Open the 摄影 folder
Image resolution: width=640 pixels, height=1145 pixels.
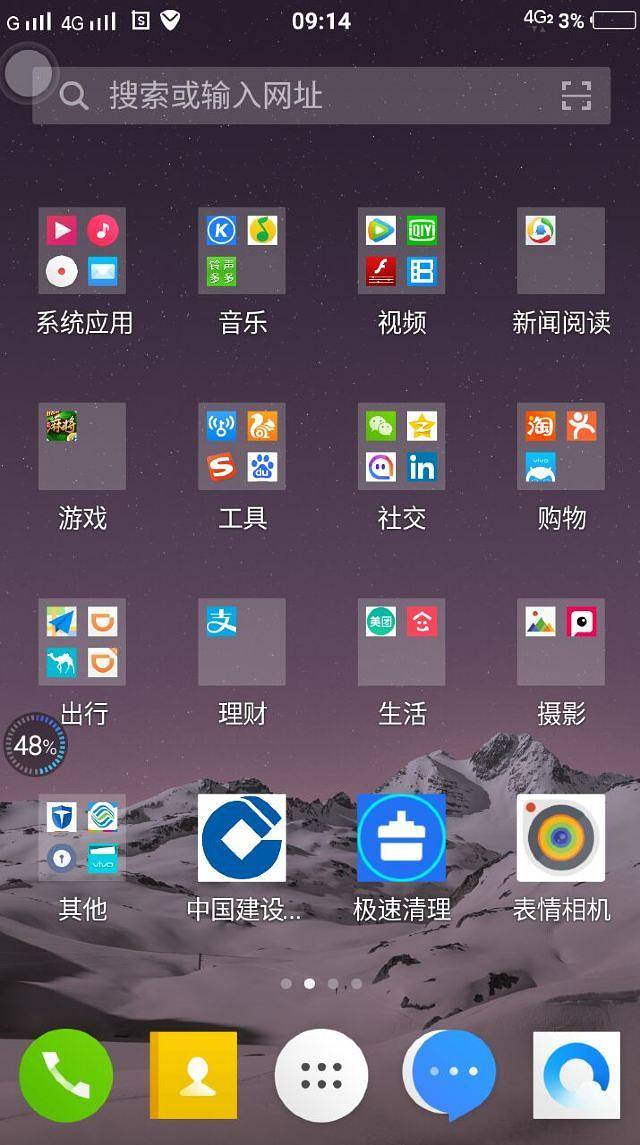(561, 642)
